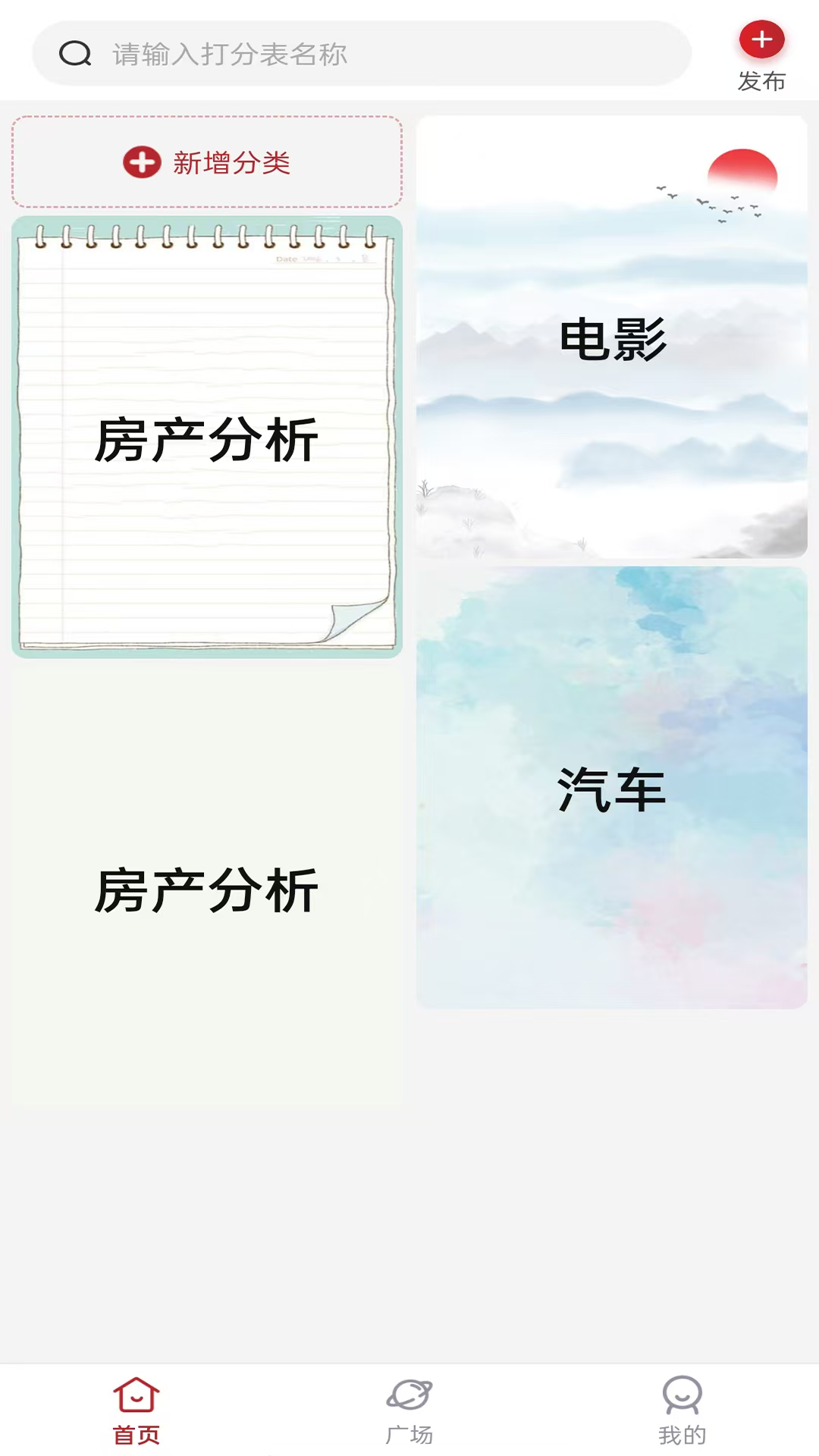The height and width of the screenshot is (1456, 819).
Task: Switch to the 广场 tab
Action: [x=409, y=1410]
